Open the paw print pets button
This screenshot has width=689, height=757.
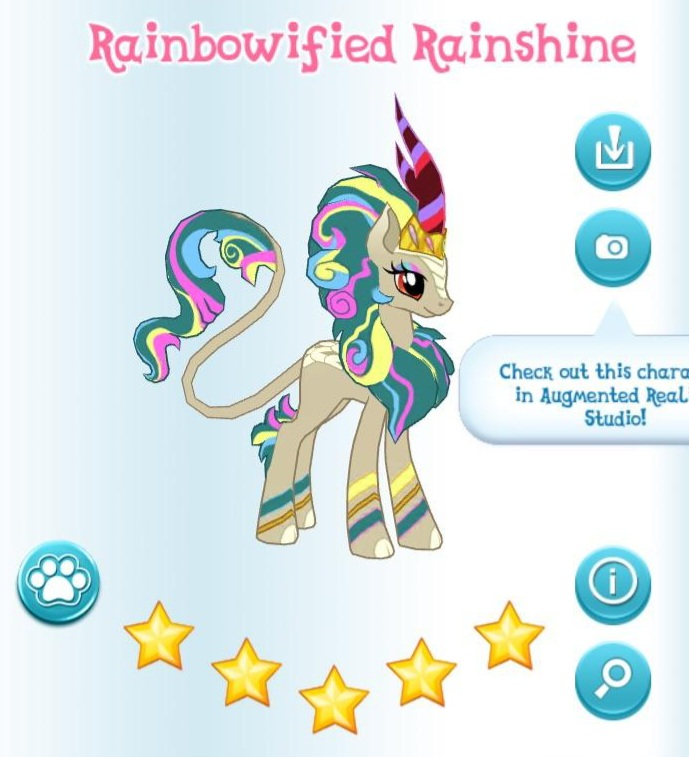coord(58,583)
